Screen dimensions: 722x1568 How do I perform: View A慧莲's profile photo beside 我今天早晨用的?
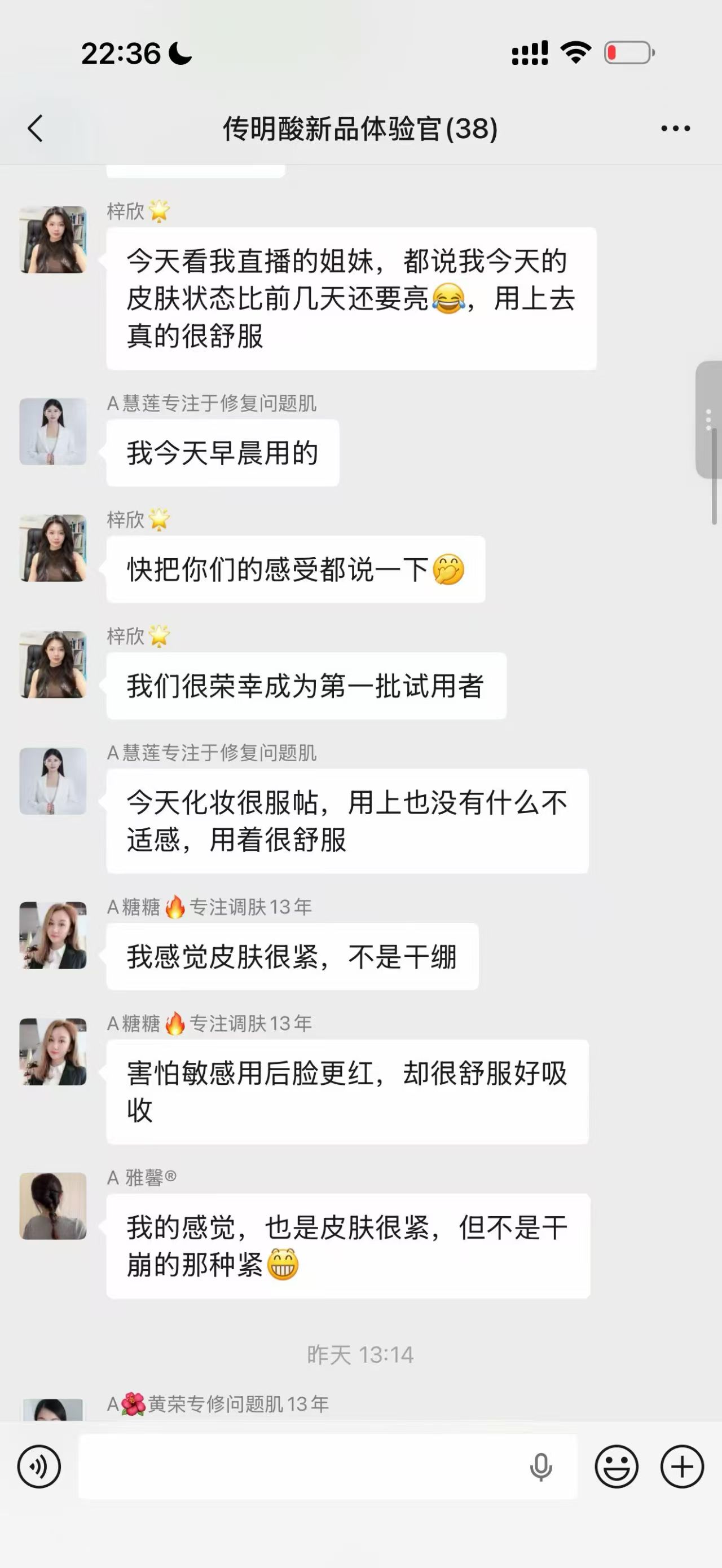point(53,431)
